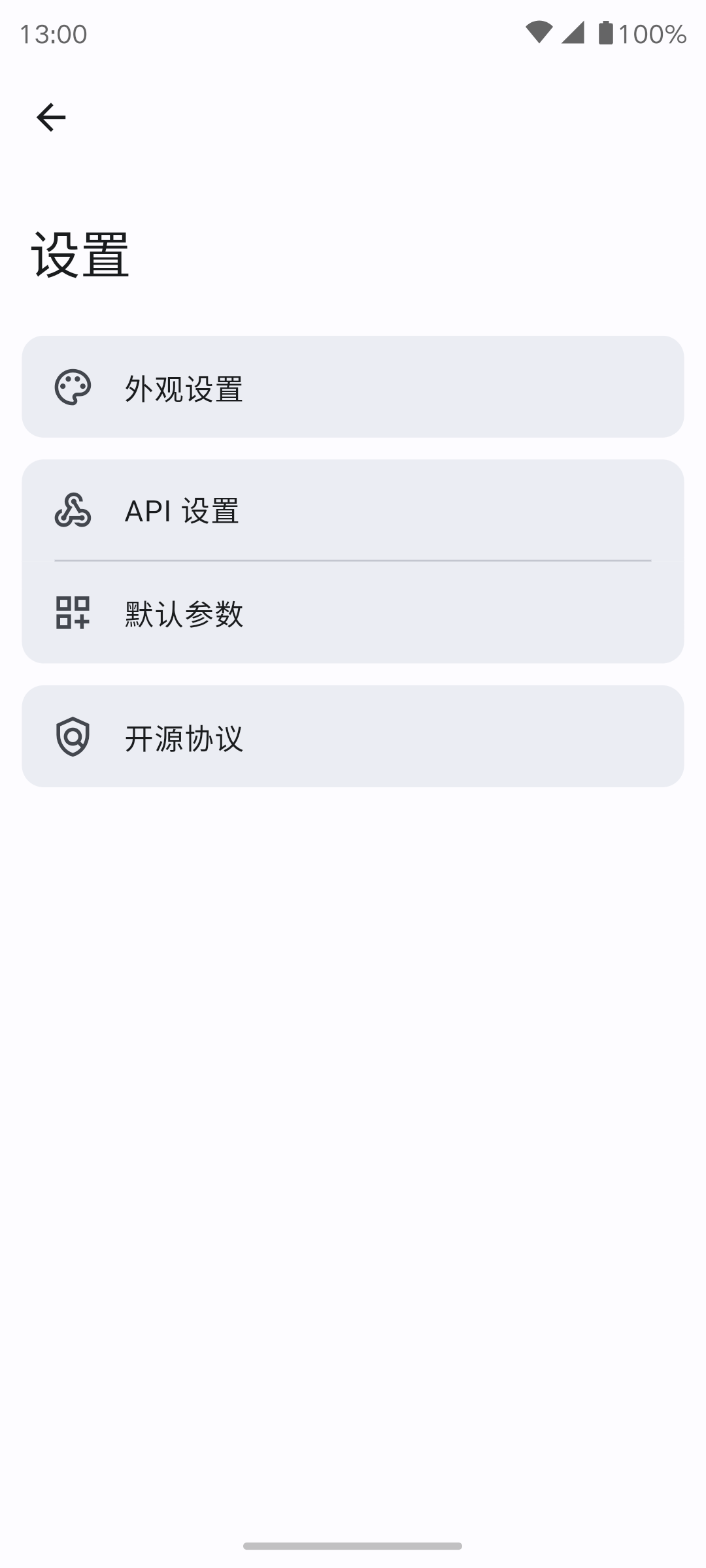Viewport: 706px width, 1568px height.
Task: Open 外观设置 appearance settings
Action: [x=353, y=387]
